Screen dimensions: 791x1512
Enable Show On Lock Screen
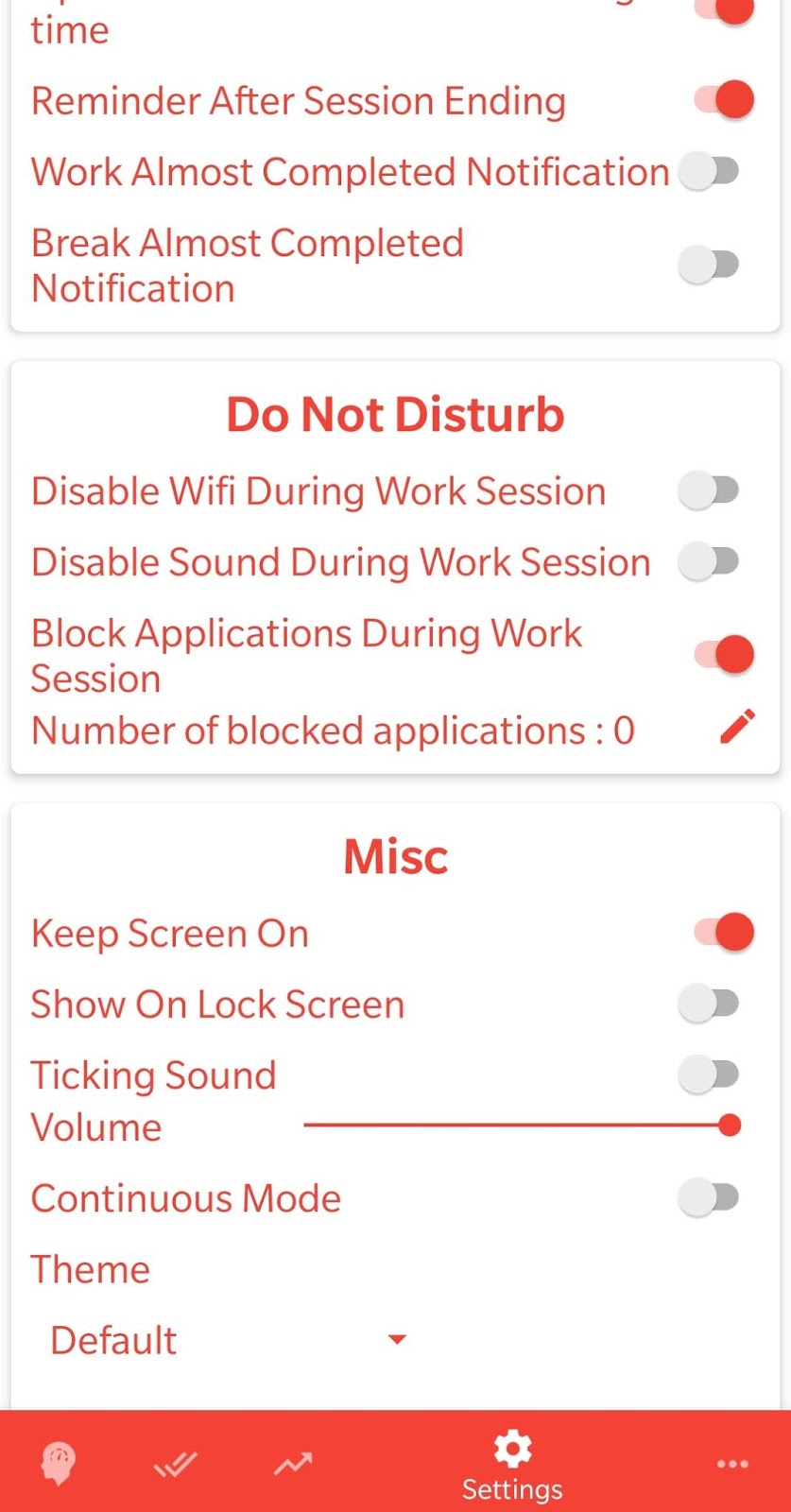pyautogui.click(x=709, y=1004)
